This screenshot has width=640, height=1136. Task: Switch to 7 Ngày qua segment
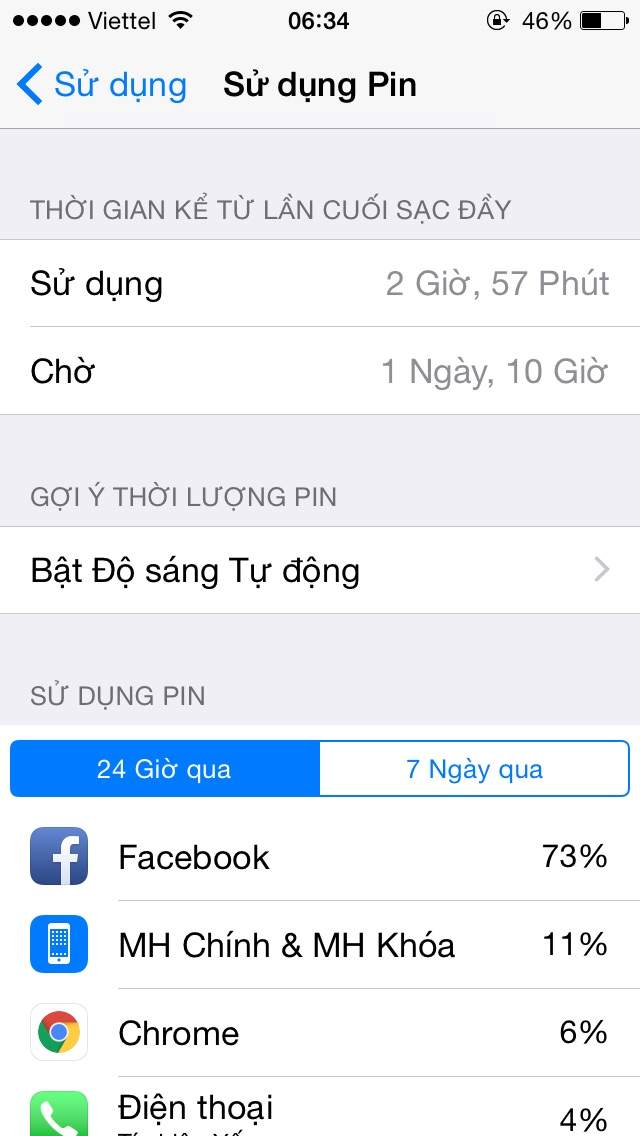[474, 769]
